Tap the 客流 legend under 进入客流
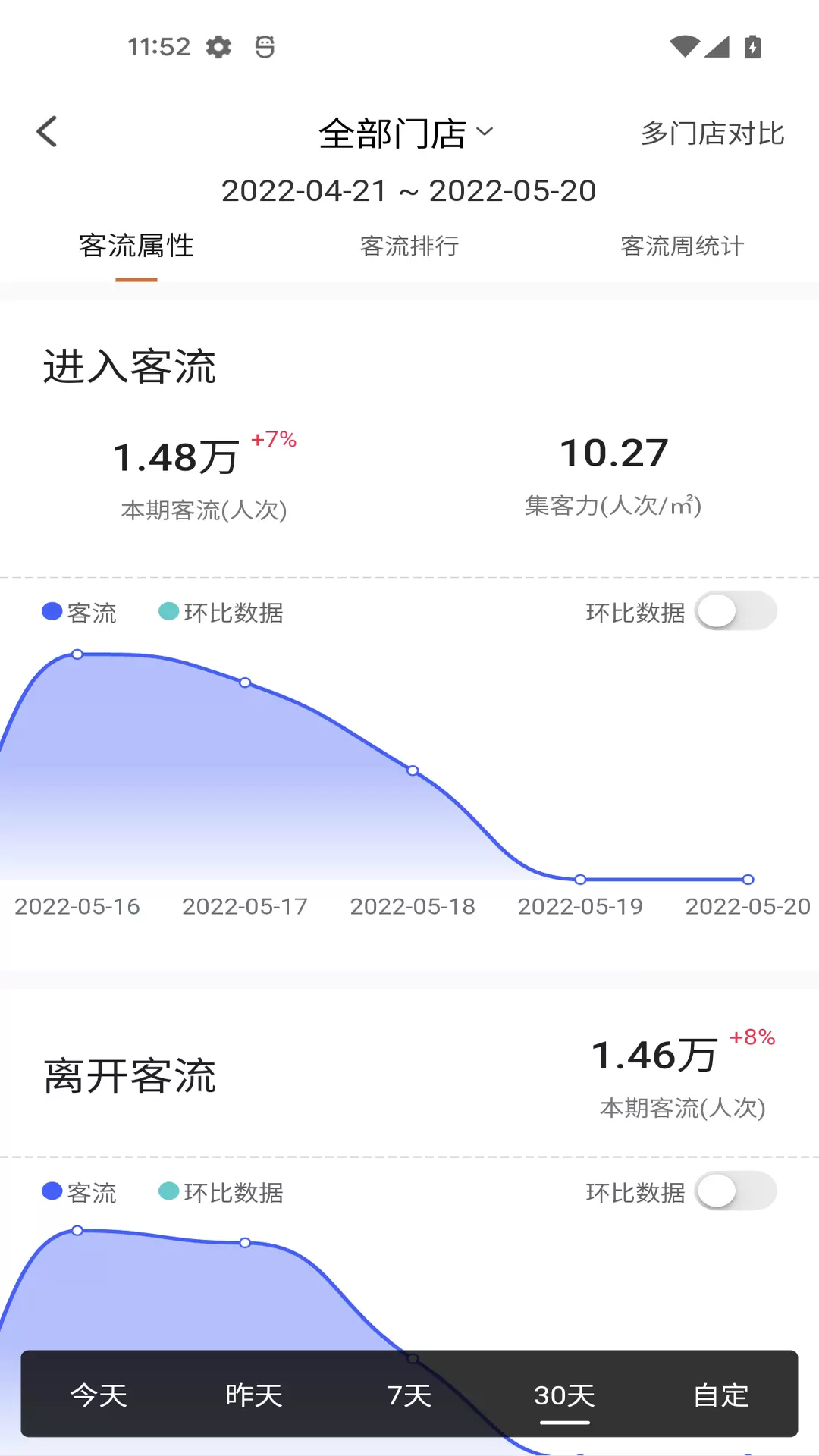The height and width of the screenshot is (1456, 819). pyautogui.click(x=79, y=612)
